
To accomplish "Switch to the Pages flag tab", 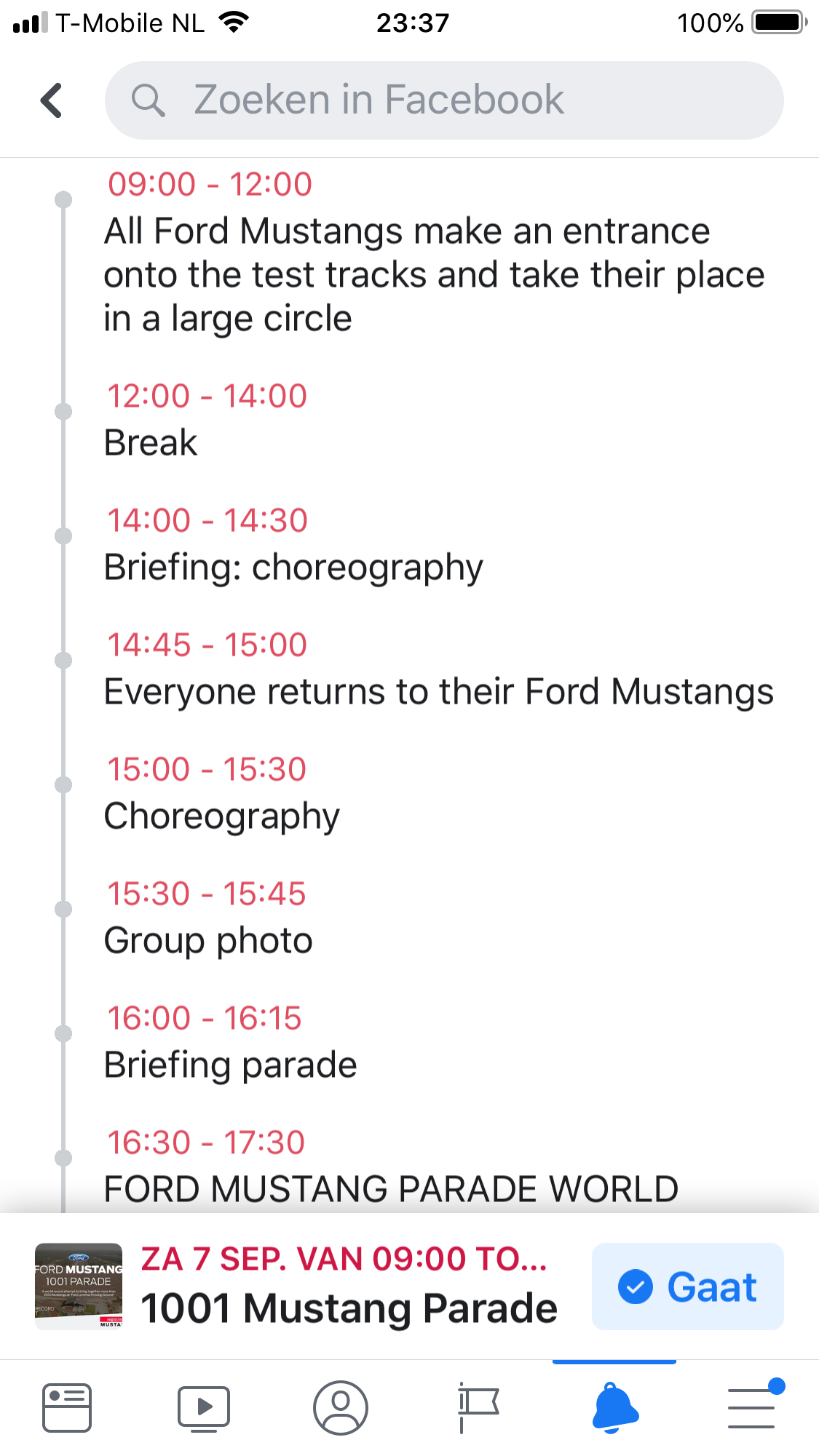I will point(478,1407).
